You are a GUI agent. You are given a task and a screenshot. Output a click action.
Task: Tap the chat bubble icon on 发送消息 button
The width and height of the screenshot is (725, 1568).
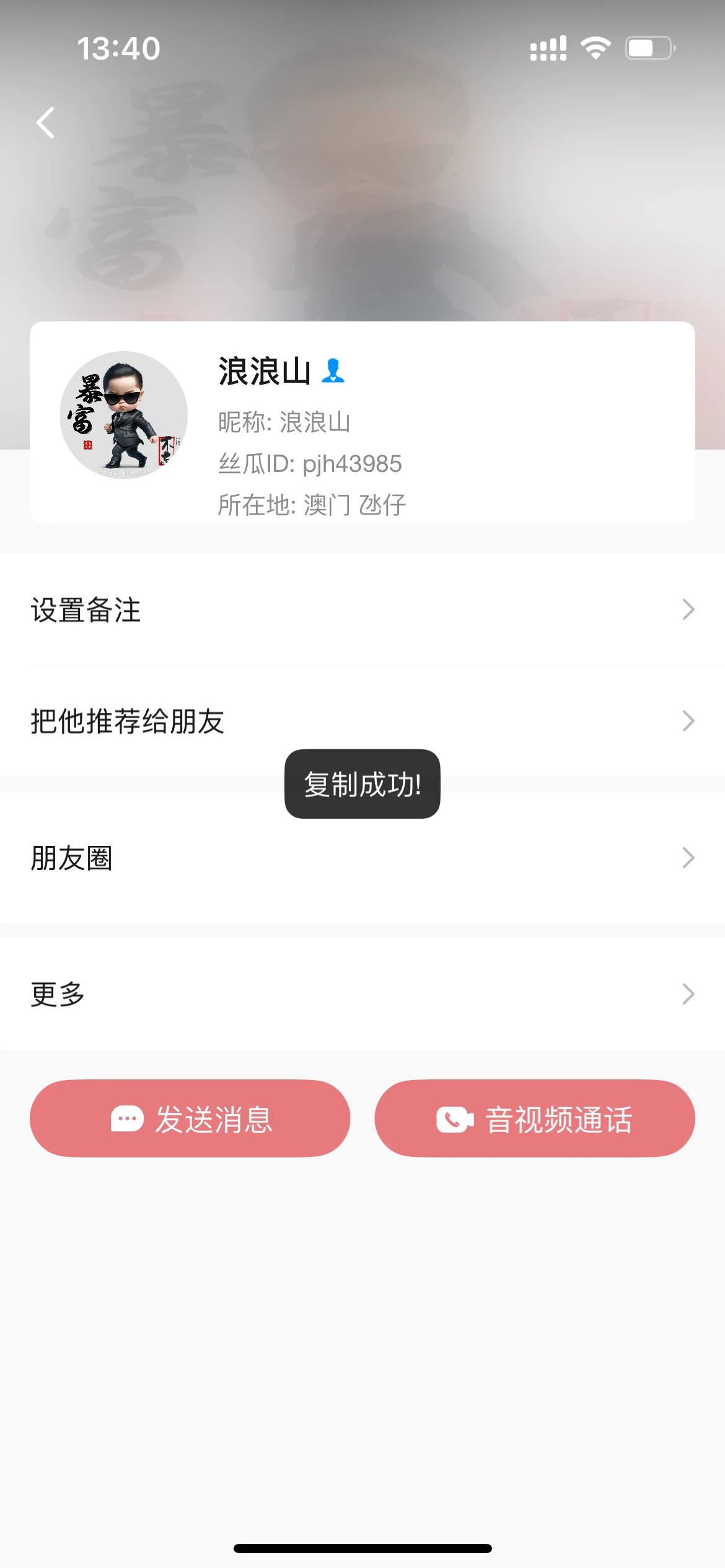click(x=128, y=1118)
